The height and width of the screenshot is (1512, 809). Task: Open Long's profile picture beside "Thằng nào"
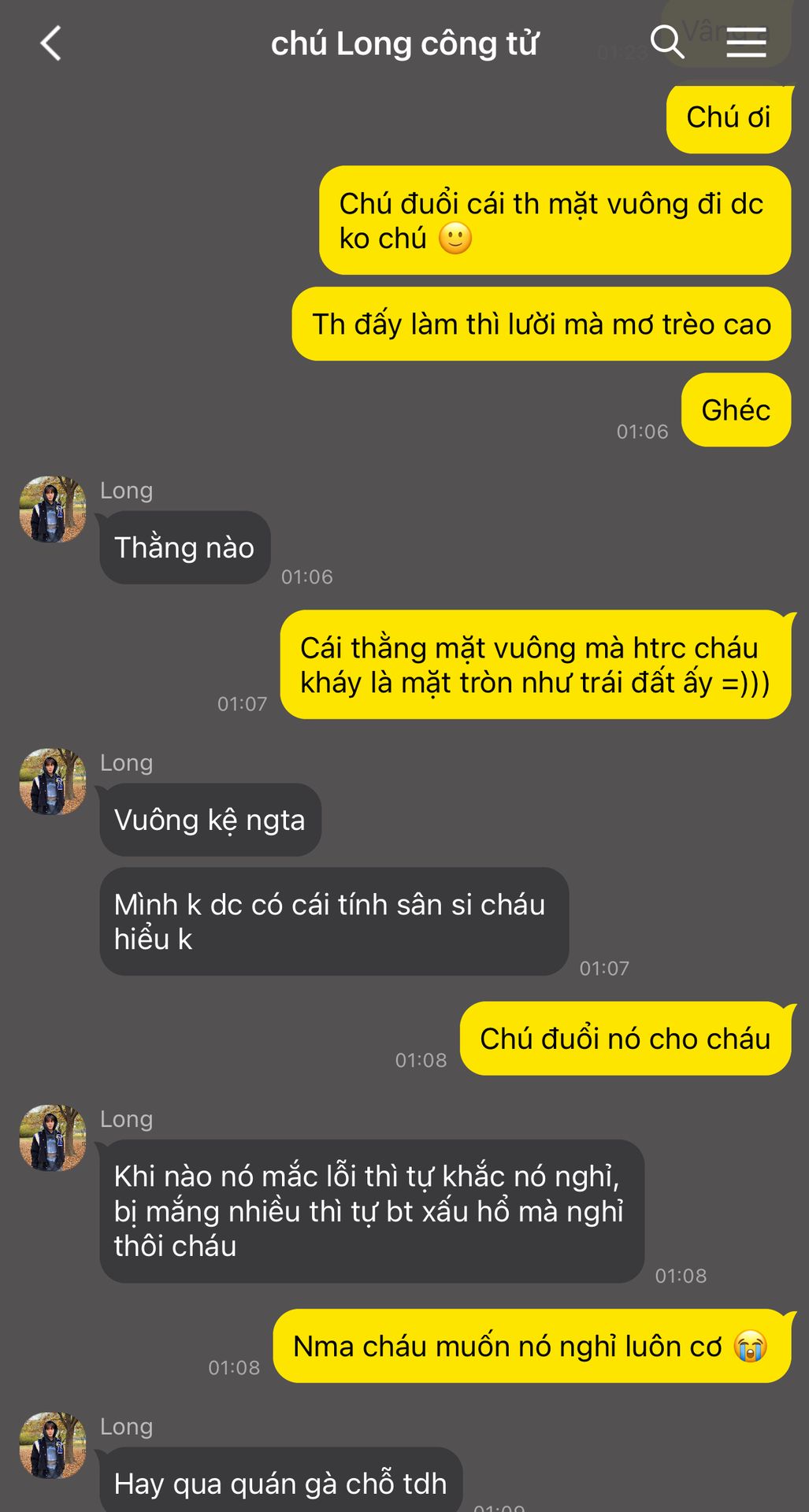53,509
